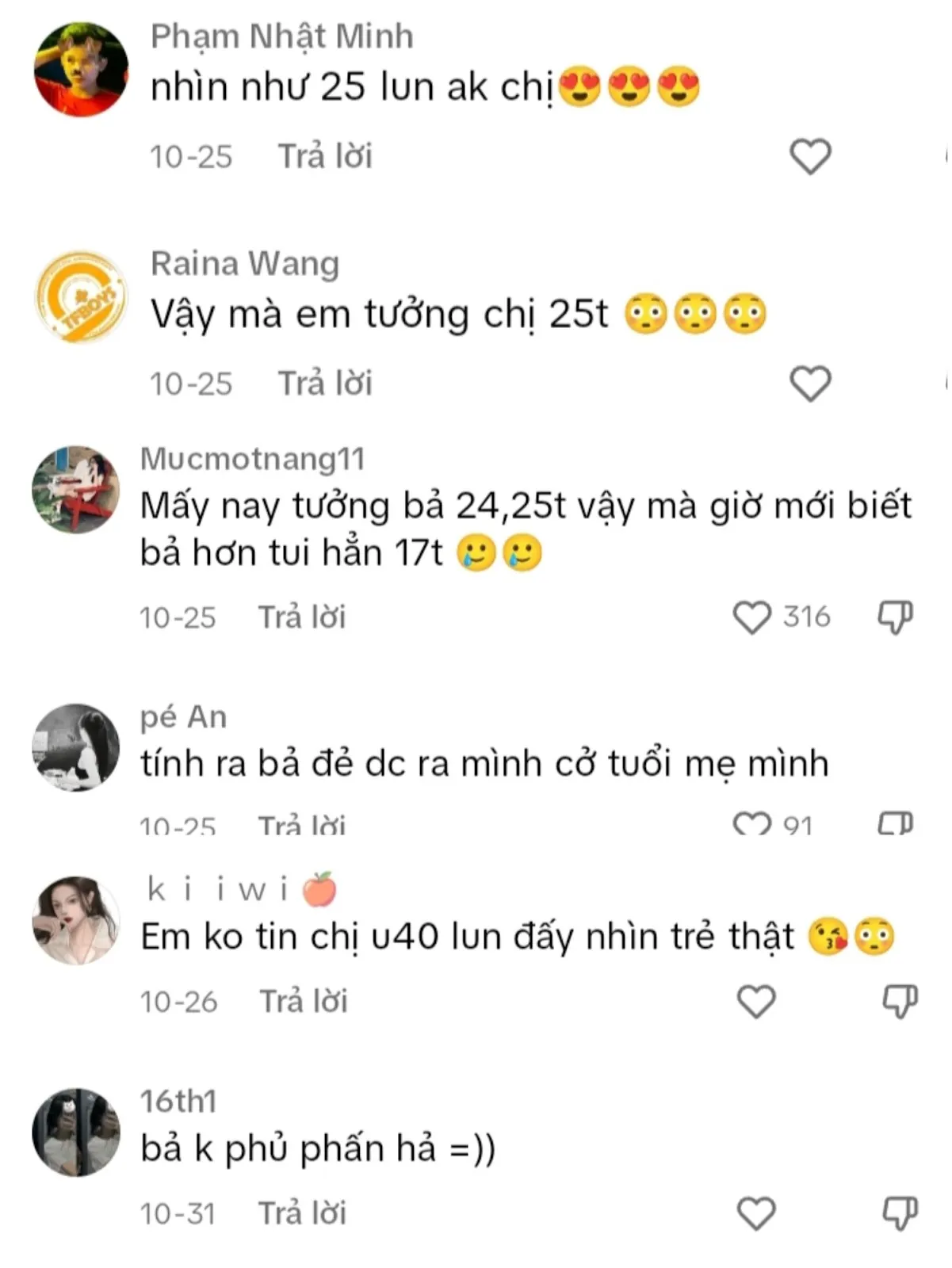Viewport: 952px width, 1268px height.
Task: Open 16th1's profile picture
Action: tap(76, 1132)
